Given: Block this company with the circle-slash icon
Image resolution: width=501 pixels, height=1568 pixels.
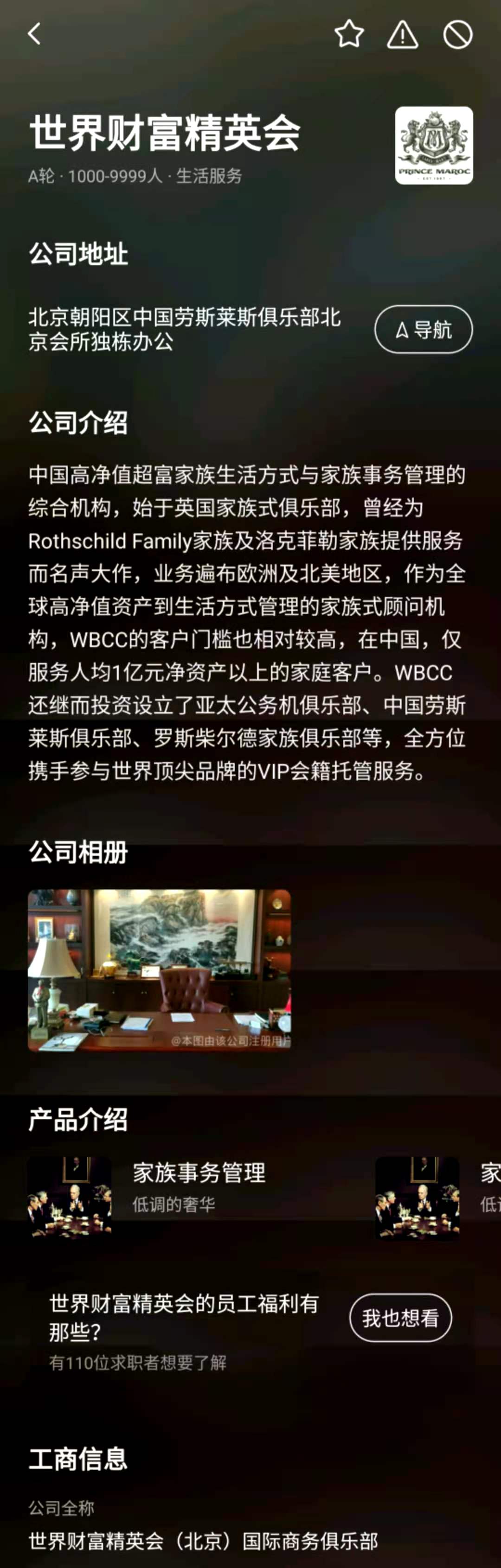Looking at the screenshot, I should [457, 35].
